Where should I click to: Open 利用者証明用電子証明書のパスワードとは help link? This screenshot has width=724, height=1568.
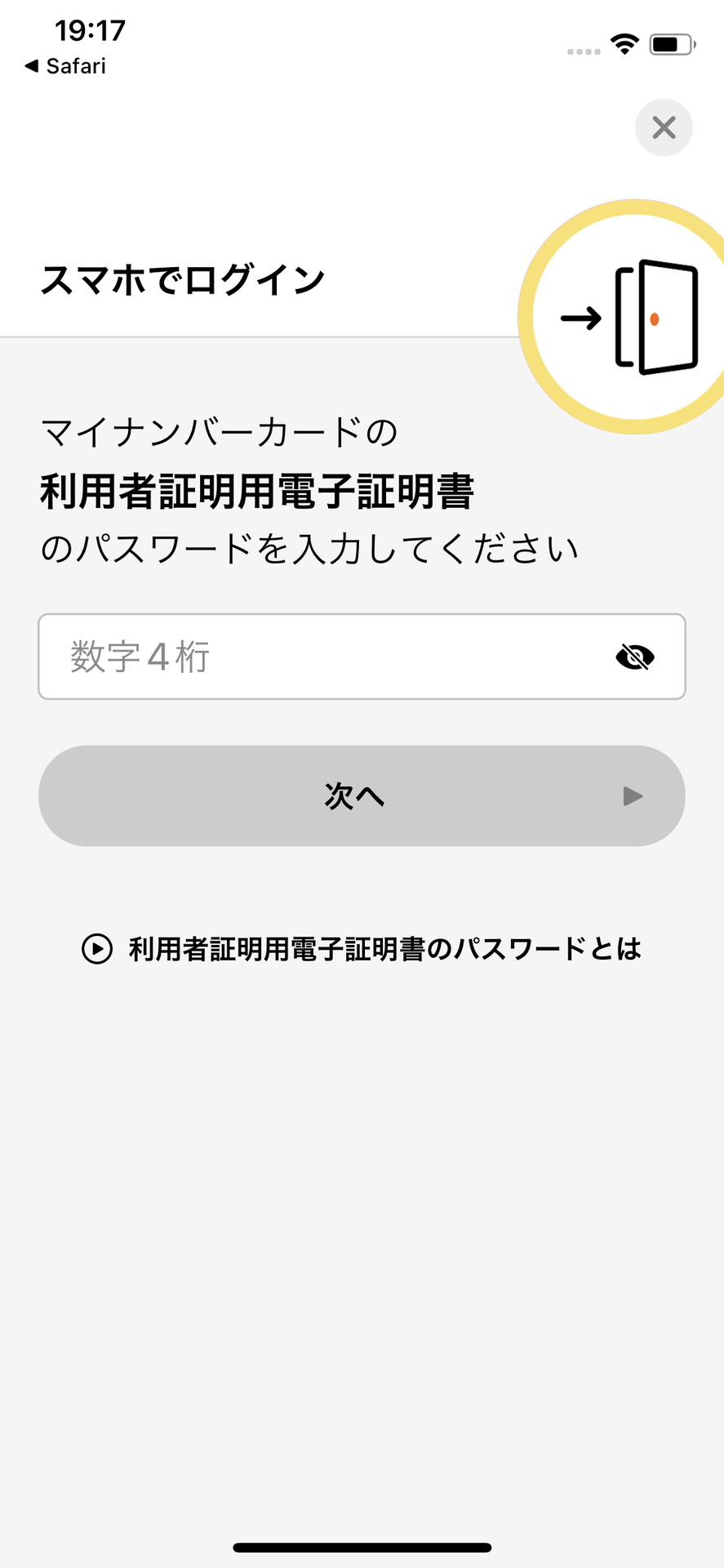(362, 949)
